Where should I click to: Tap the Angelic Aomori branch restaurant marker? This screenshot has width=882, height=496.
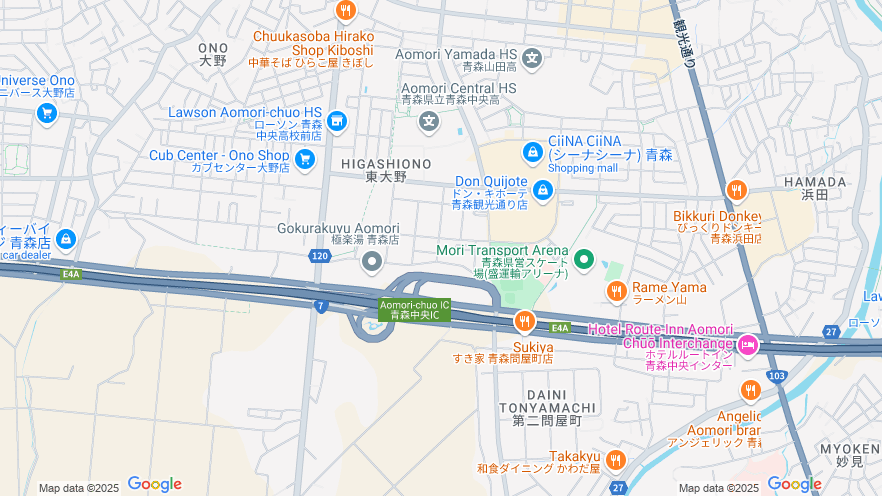pos(750,390)
